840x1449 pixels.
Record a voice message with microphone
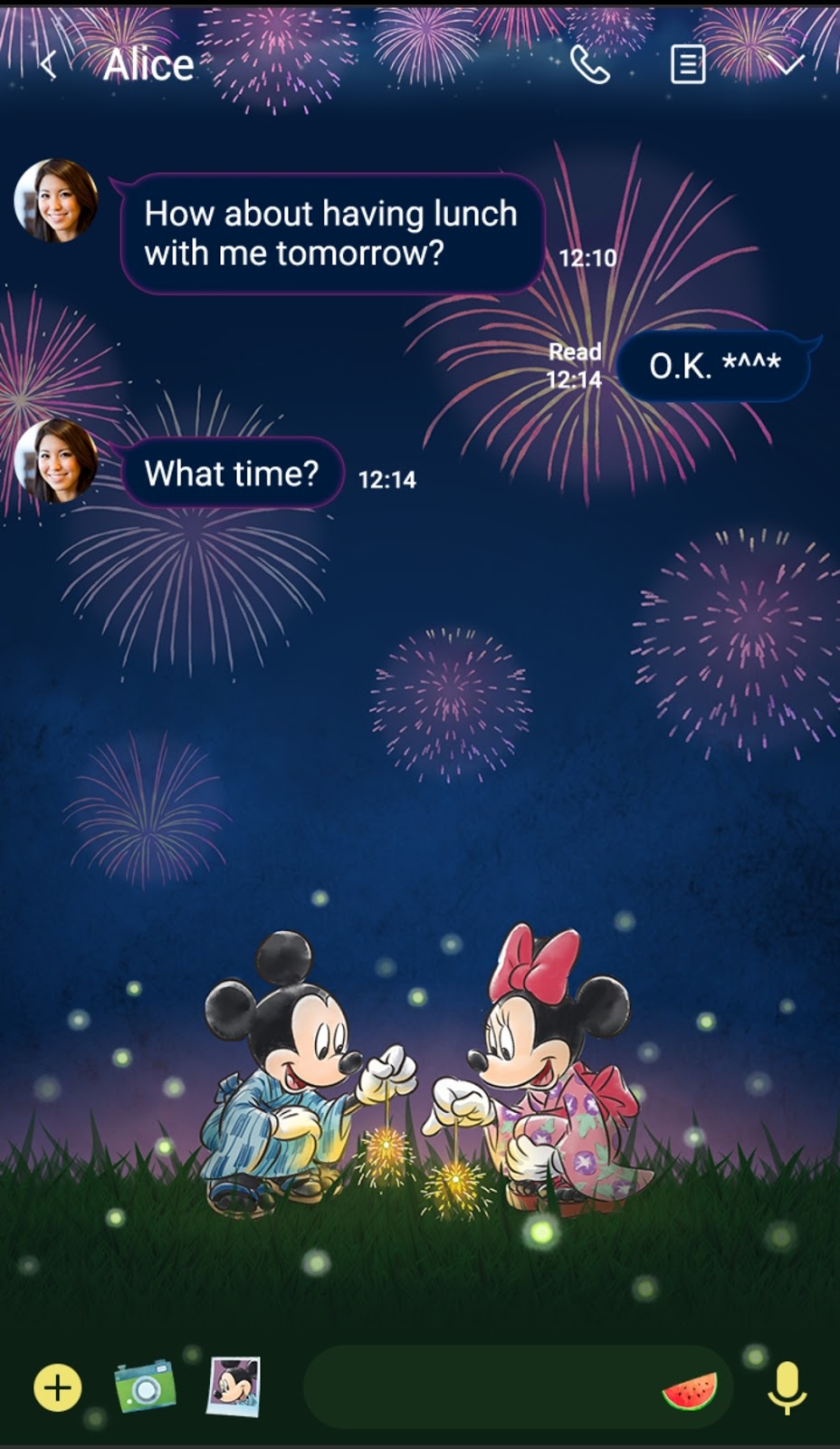coord(787,1387)
